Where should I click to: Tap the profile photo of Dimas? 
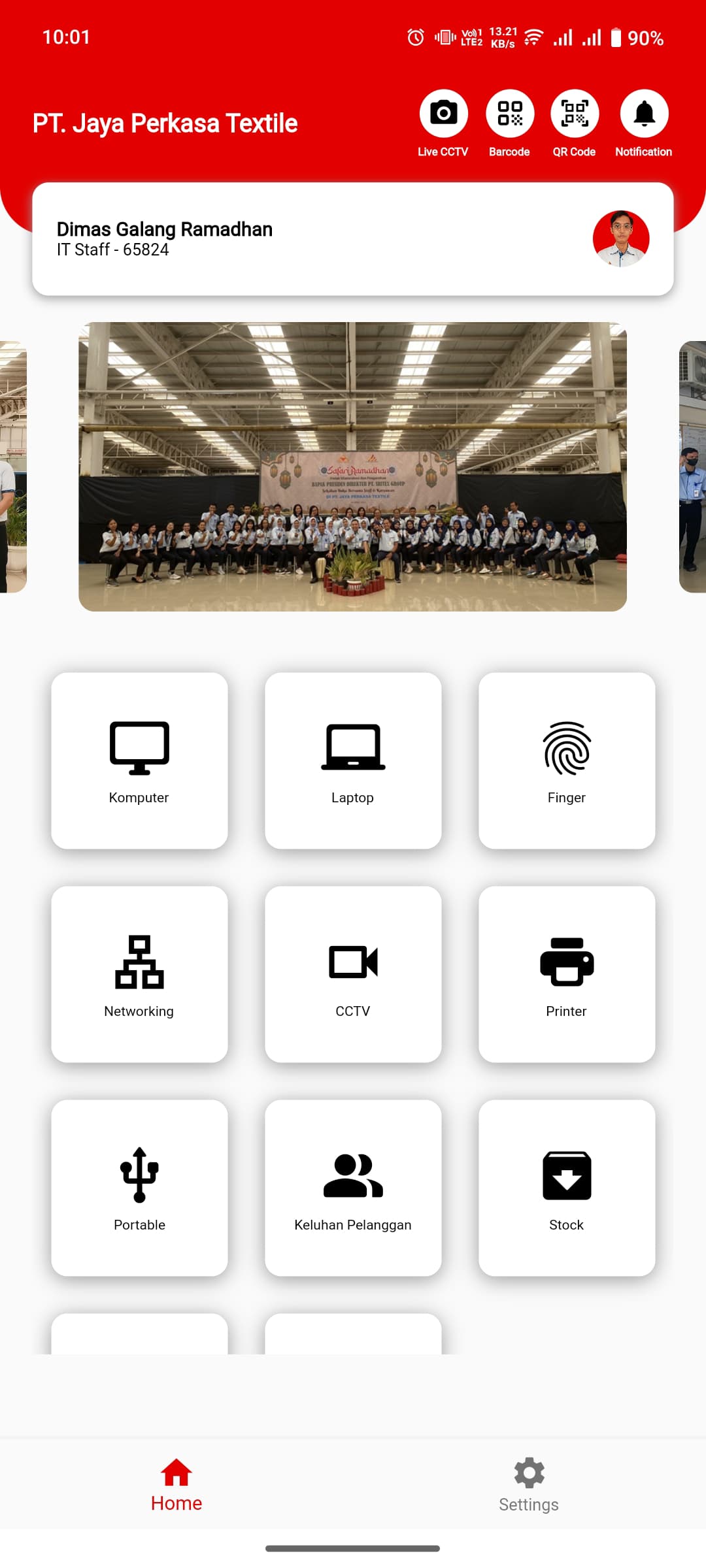pyautogui.click(x=620, y=238)
